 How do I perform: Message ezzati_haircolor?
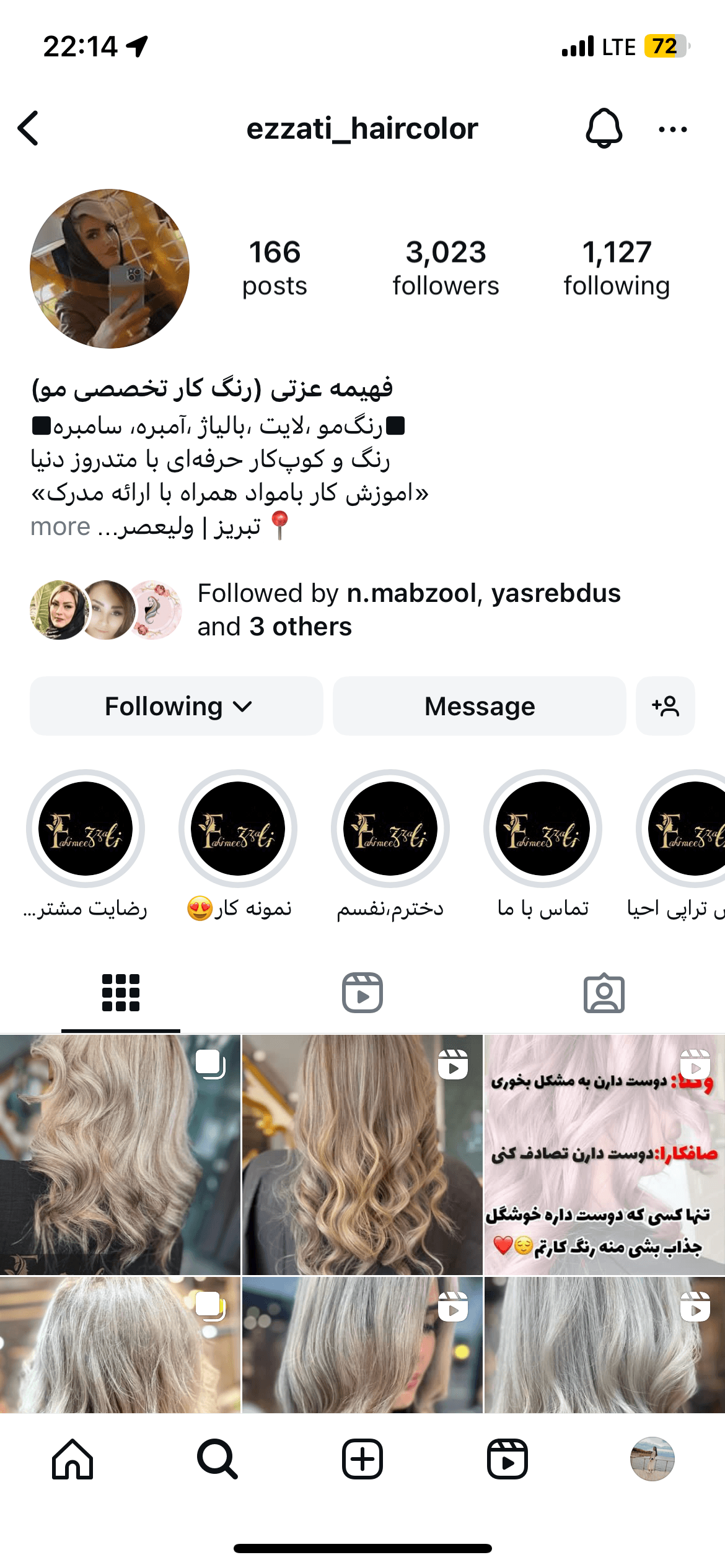pyautogui.click(x=480, y=706)
